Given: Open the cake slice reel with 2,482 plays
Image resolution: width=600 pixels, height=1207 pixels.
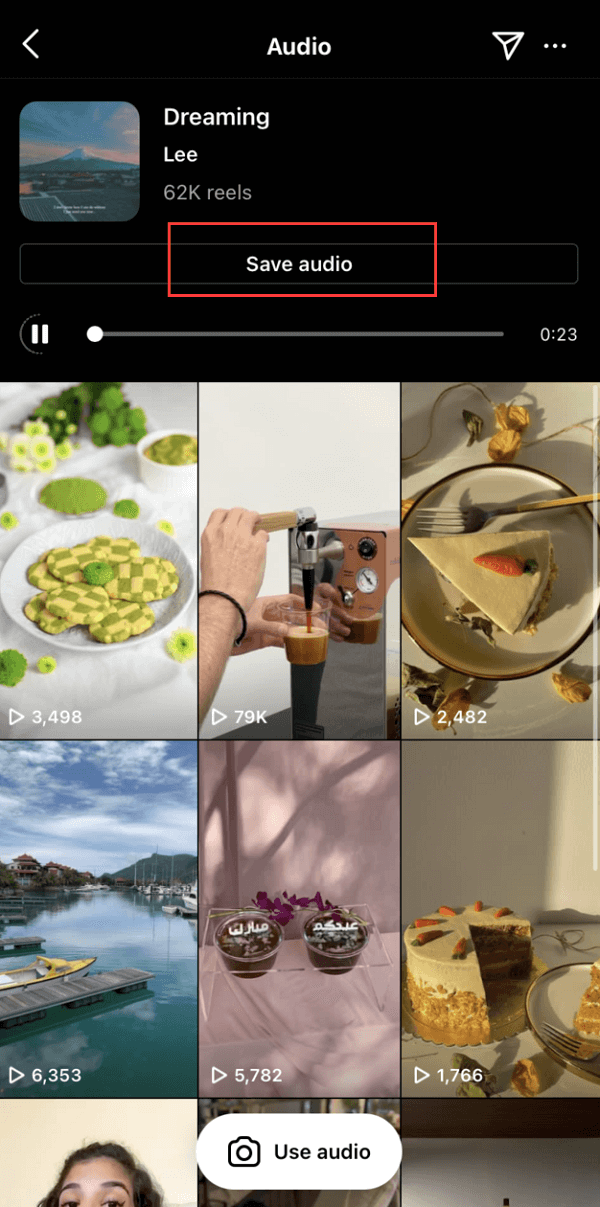Looking at the screenshot, I should (500, 560).
